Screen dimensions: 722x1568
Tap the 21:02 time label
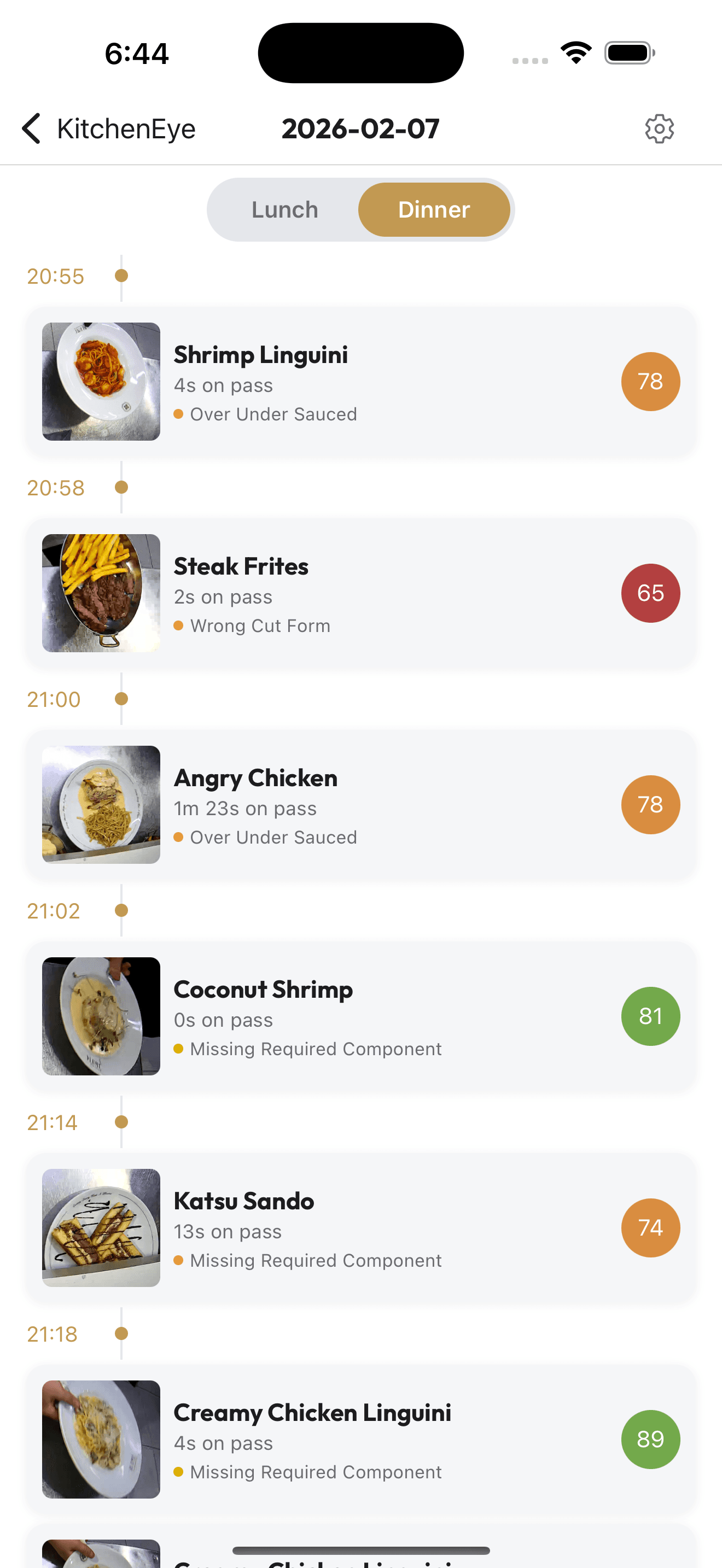pyautogui.click(x=53, y=911)
